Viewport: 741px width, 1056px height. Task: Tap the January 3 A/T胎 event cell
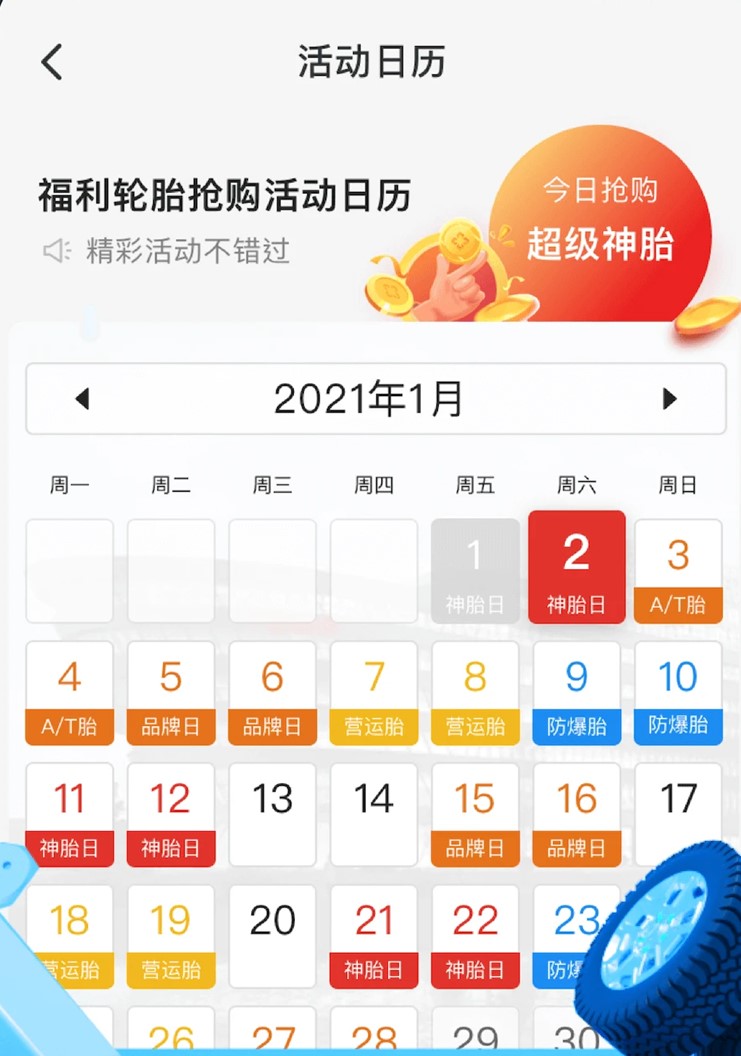(x=678, y=565)
